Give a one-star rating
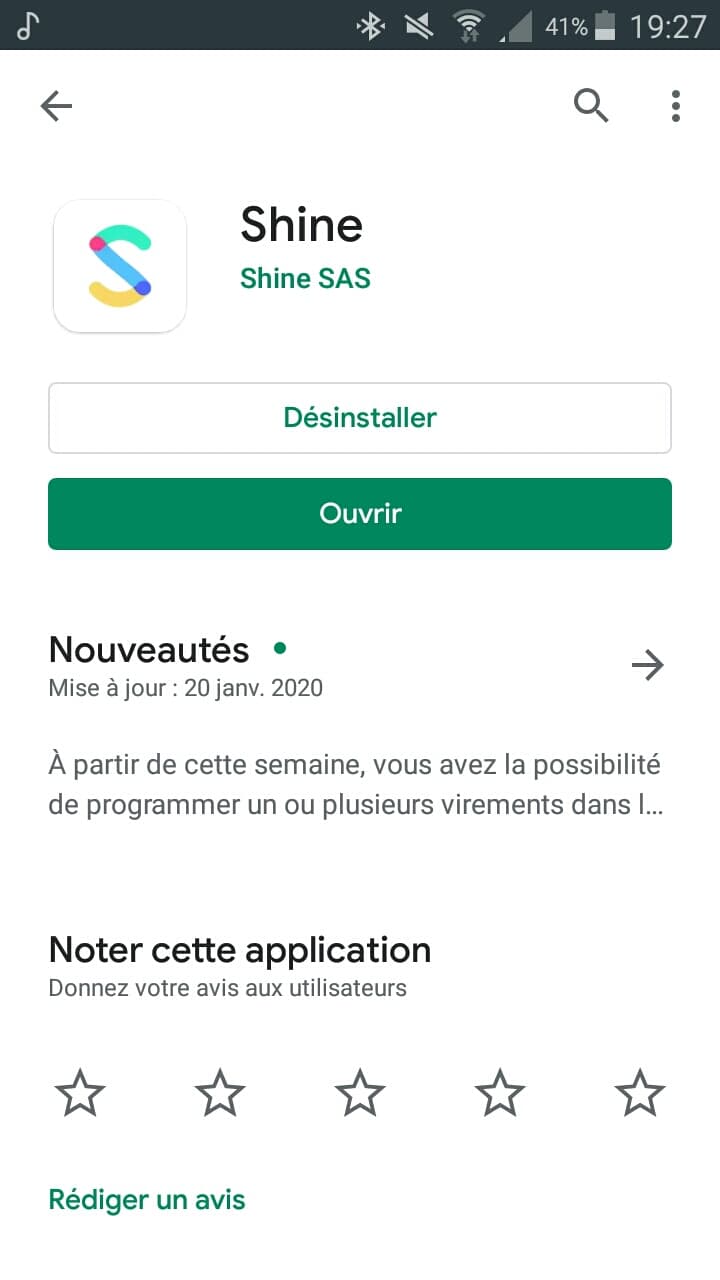This screenshot has width=720, height=1280. [x=79, y=1092]
